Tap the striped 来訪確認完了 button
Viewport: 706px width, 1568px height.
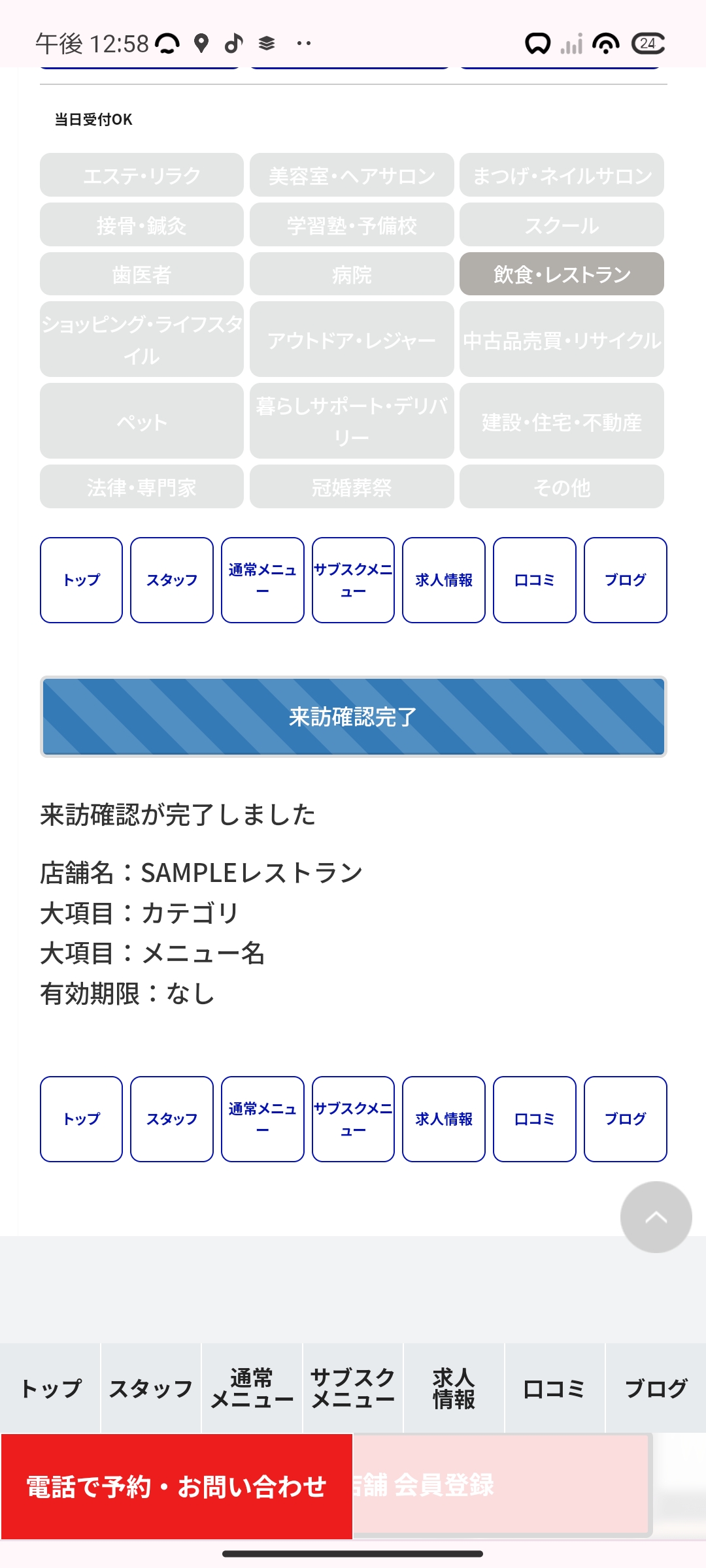click(x=353, y=717)
